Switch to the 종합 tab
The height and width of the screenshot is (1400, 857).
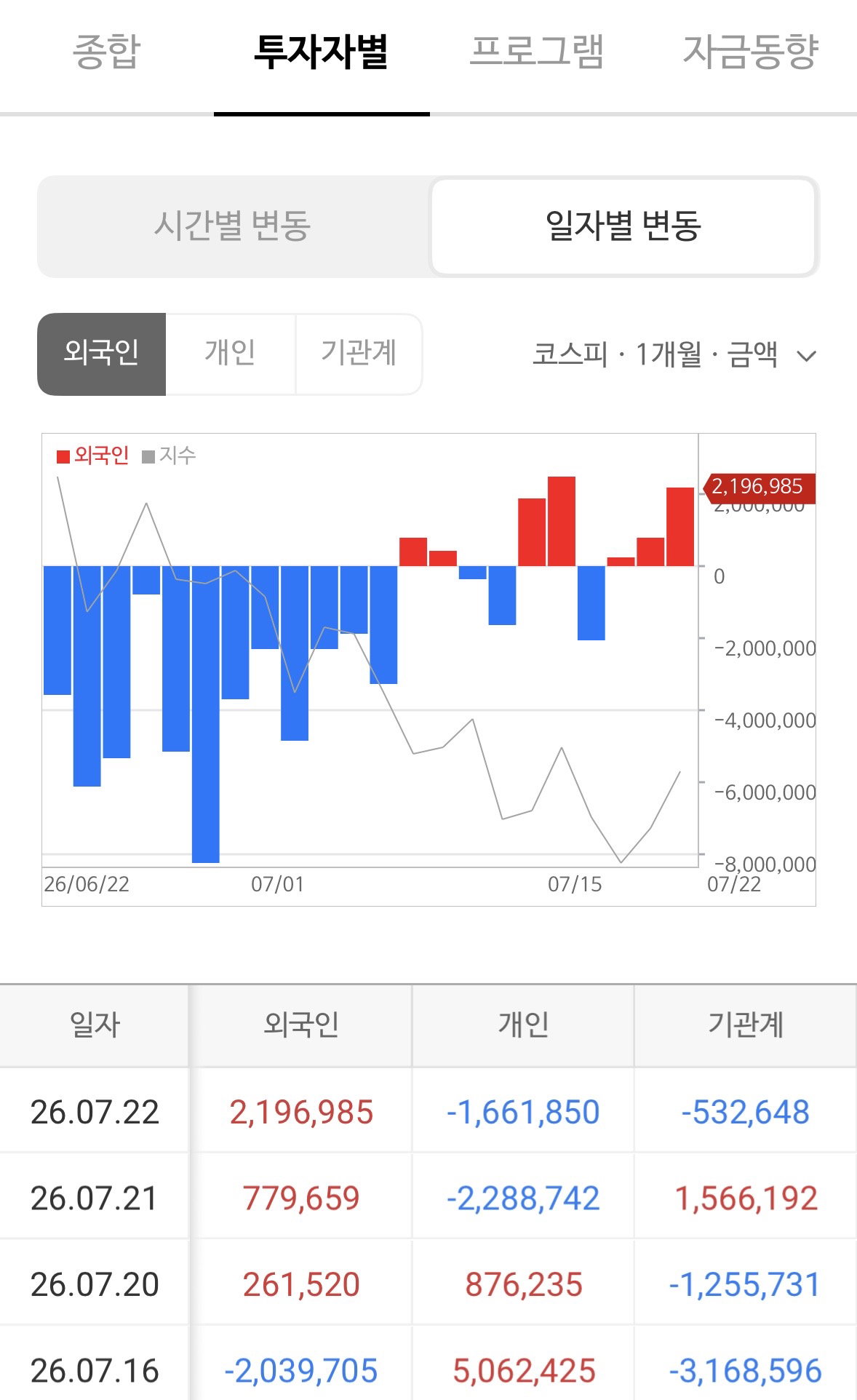106,52
